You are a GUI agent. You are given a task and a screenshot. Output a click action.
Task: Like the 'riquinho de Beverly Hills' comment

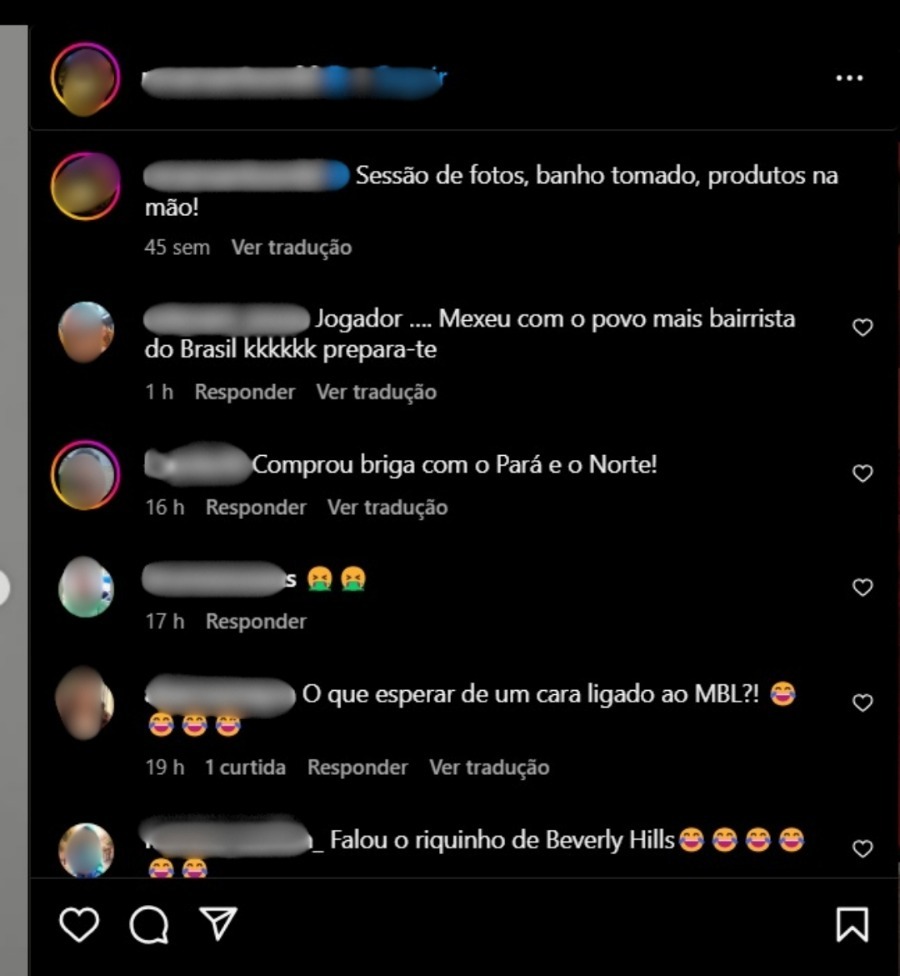862,848
